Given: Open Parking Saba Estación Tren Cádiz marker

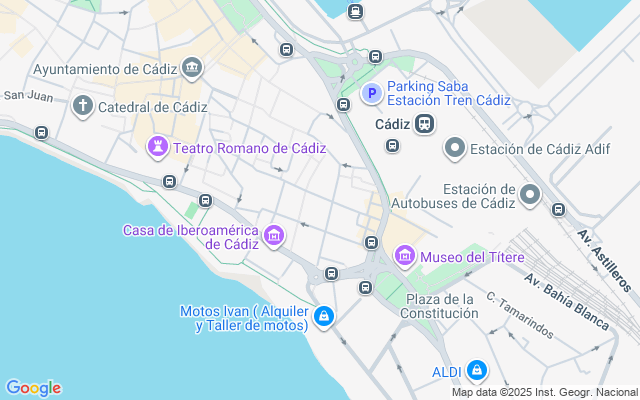Looking at the screenshot, I should click(372, 93).
